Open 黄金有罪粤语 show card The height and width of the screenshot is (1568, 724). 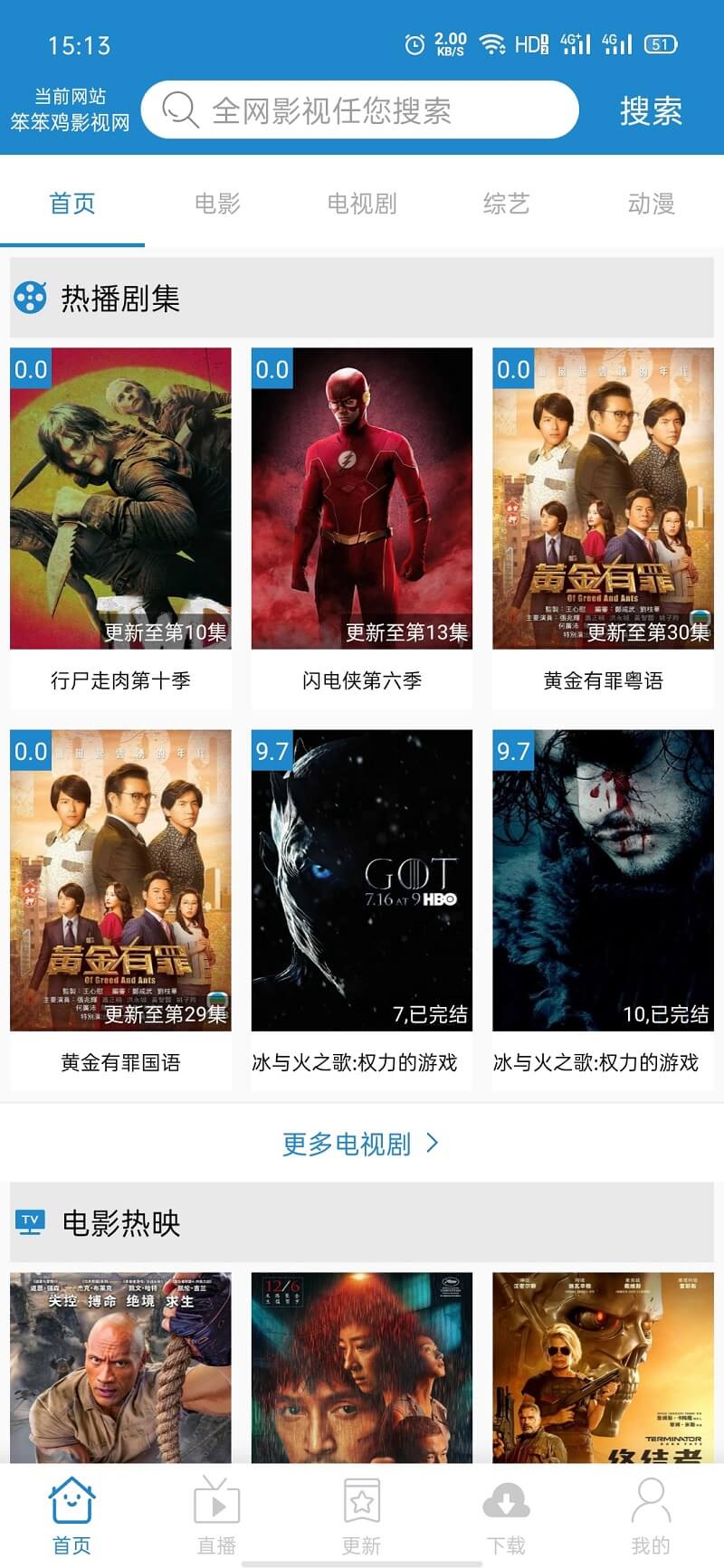603,527
